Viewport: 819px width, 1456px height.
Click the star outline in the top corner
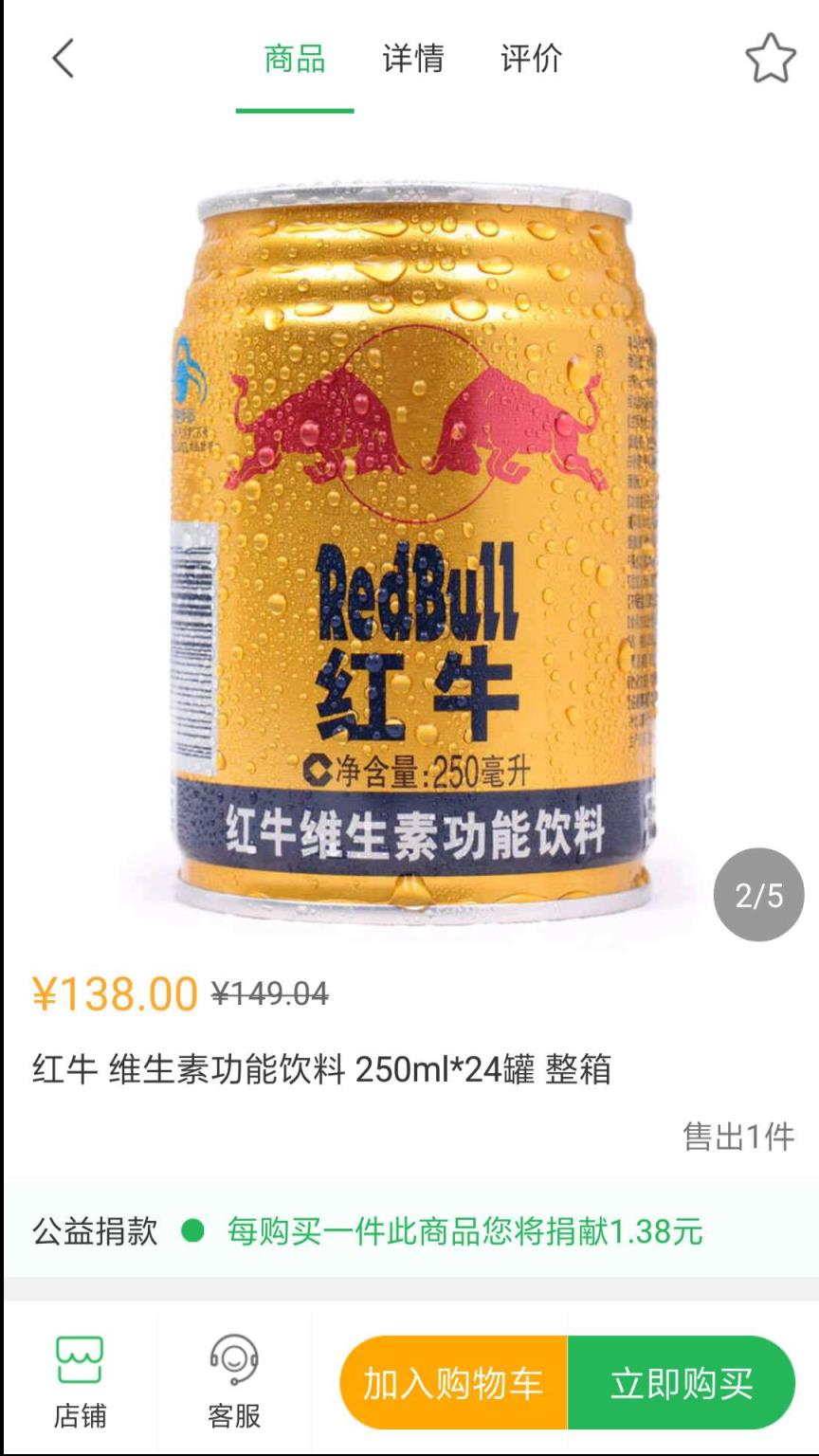click(x=772, y=57)
